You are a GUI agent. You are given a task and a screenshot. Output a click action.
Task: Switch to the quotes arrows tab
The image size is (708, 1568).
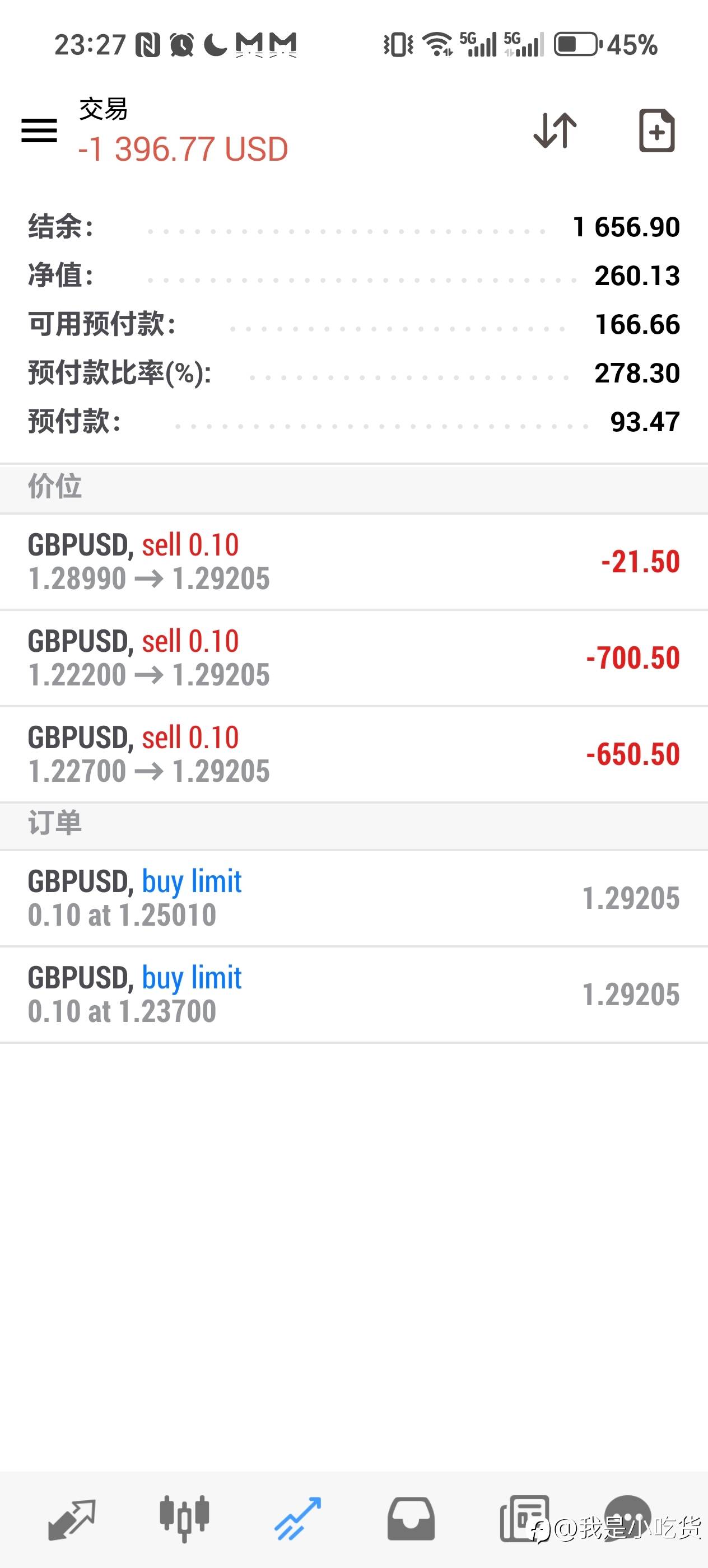tap(72, 1518)
